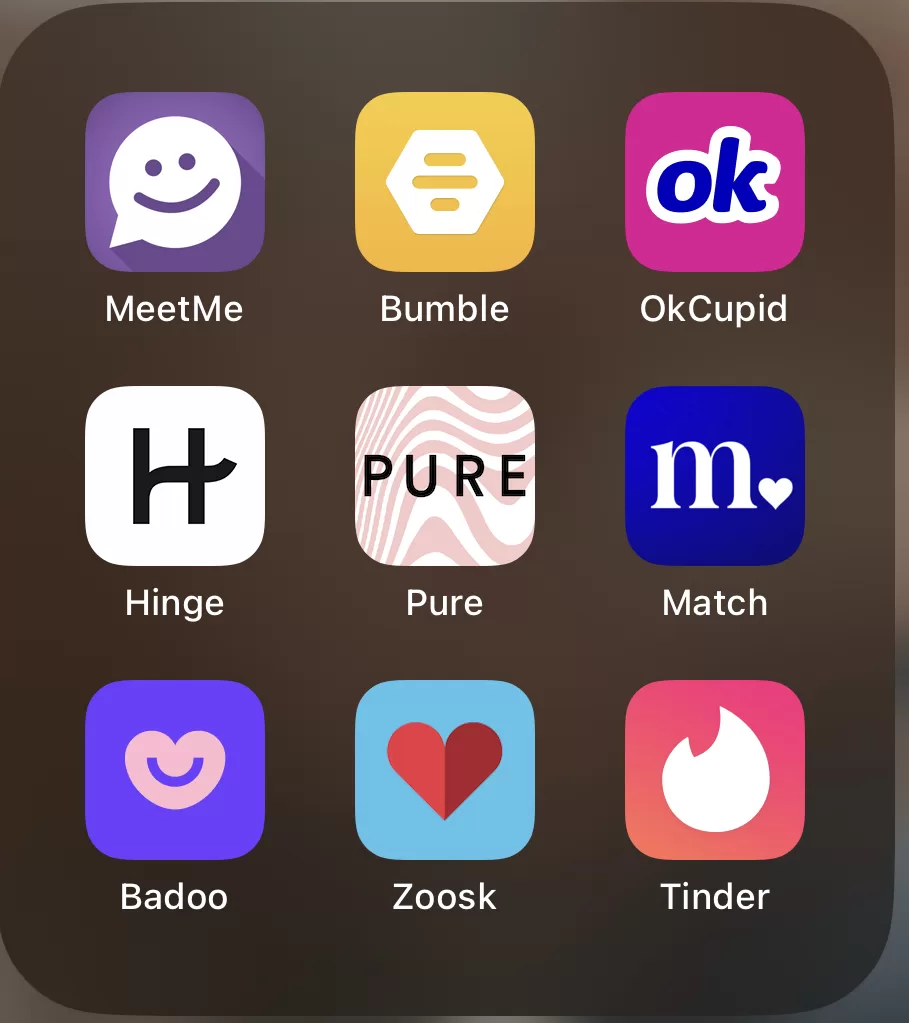Viewport: 909px width, 1023px height.
Task: Open OkCupid from the folder
Action: point(715,182)
